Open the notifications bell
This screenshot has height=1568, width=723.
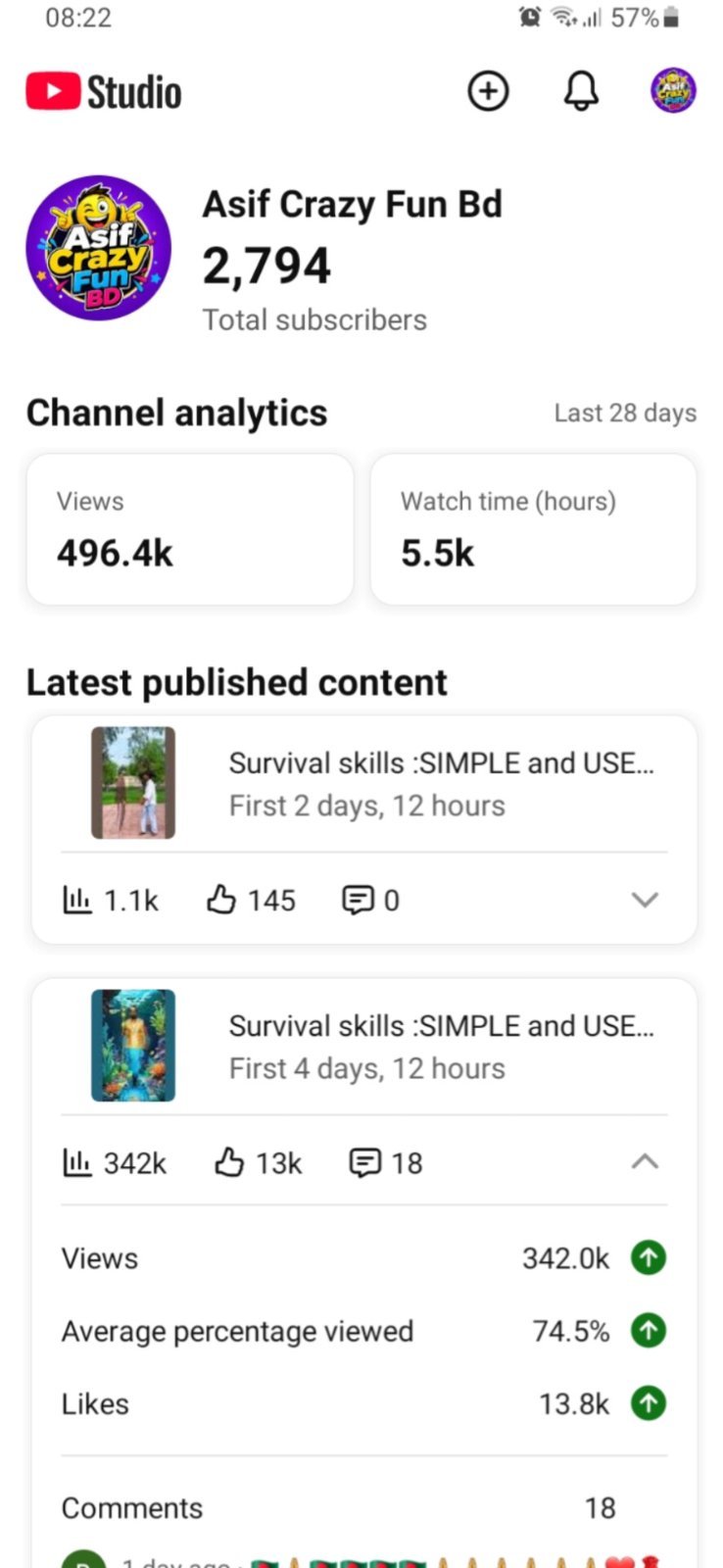point(581,92)
